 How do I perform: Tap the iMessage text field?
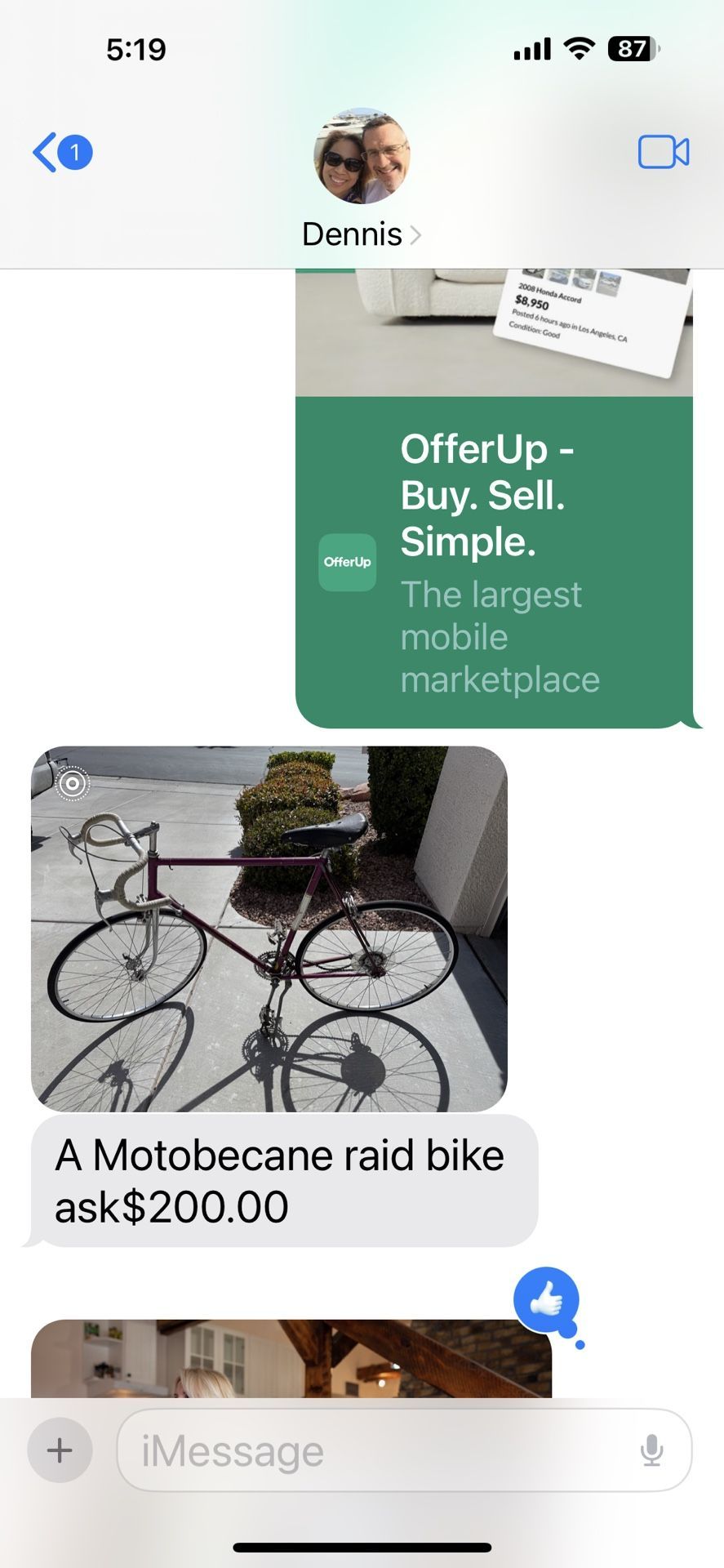click(375, 1451)
